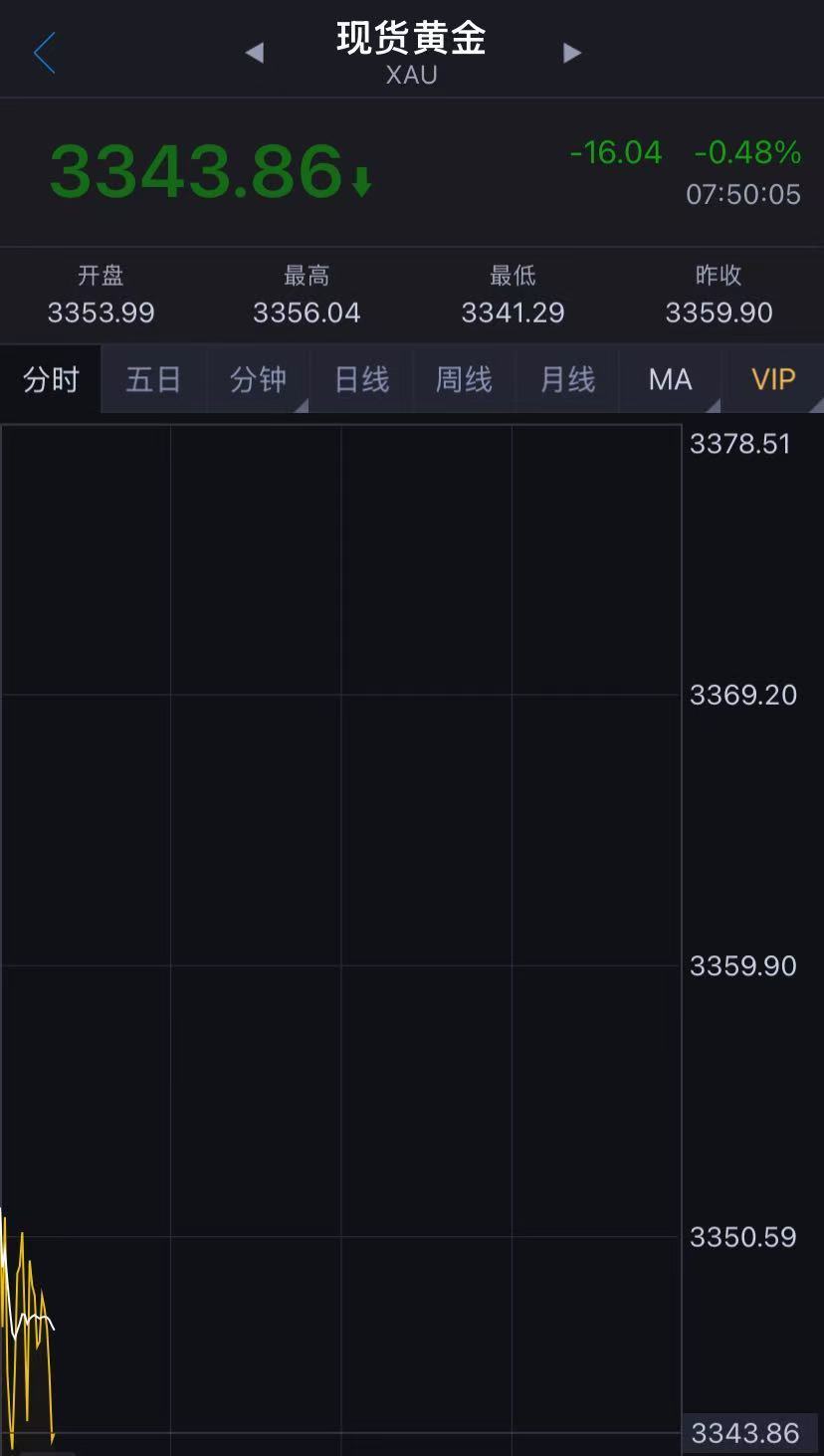Image resolution: width=824 pixels, height=1456 pixels.
Task: Open the VIP chart options
Action: [x=773, y=379]
